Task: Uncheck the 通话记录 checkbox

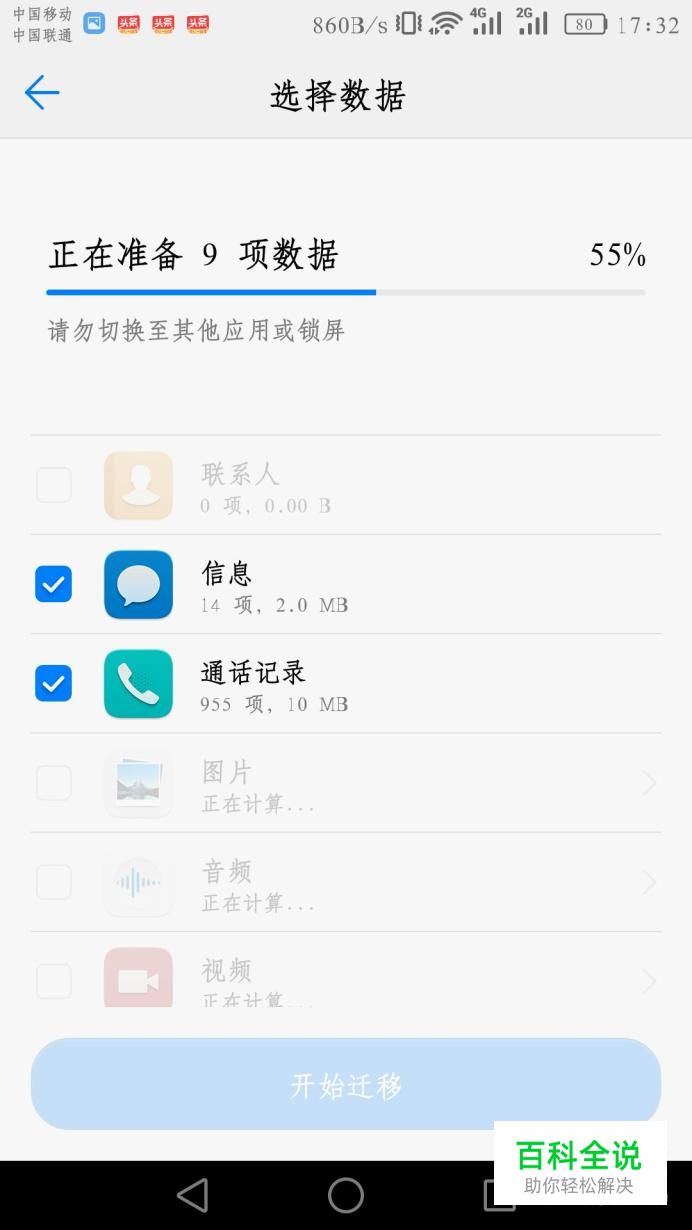Action: (54, 683)
